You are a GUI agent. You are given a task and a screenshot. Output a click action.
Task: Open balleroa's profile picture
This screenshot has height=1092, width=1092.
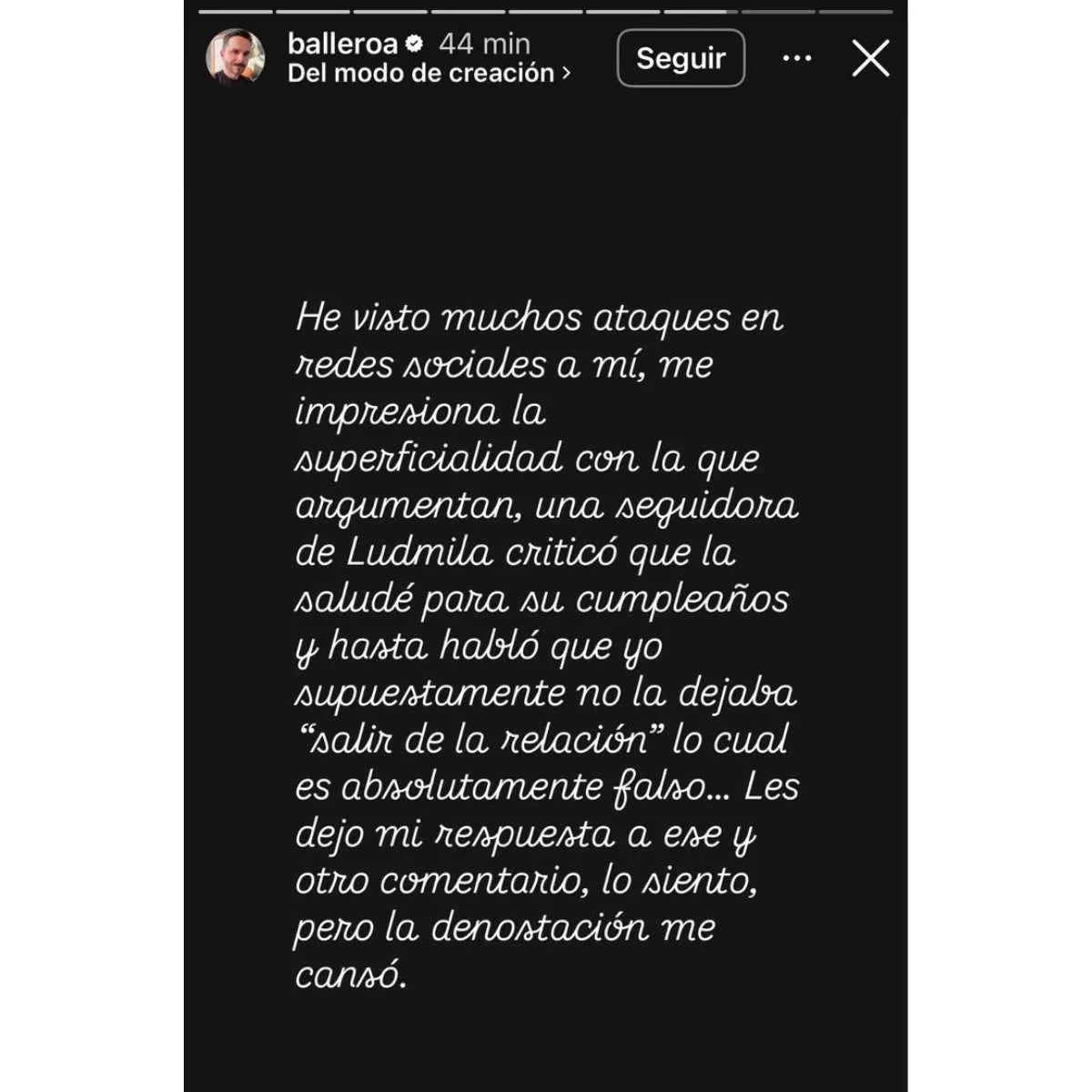pos(236,57)
